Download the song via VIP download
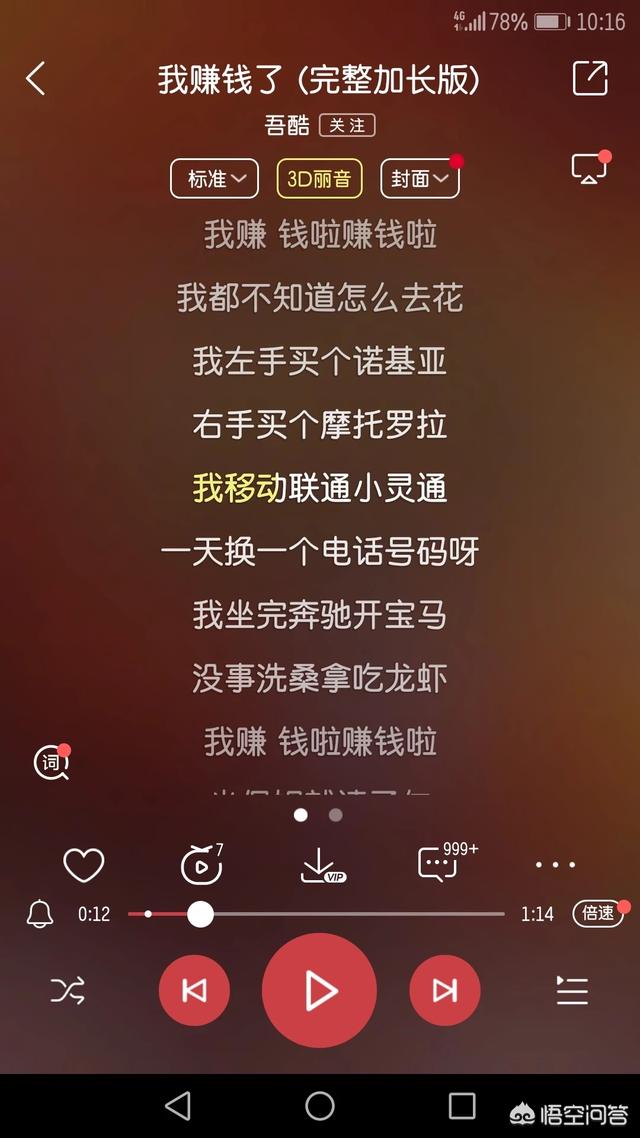Screen dimensions: 640x1138 322,865
